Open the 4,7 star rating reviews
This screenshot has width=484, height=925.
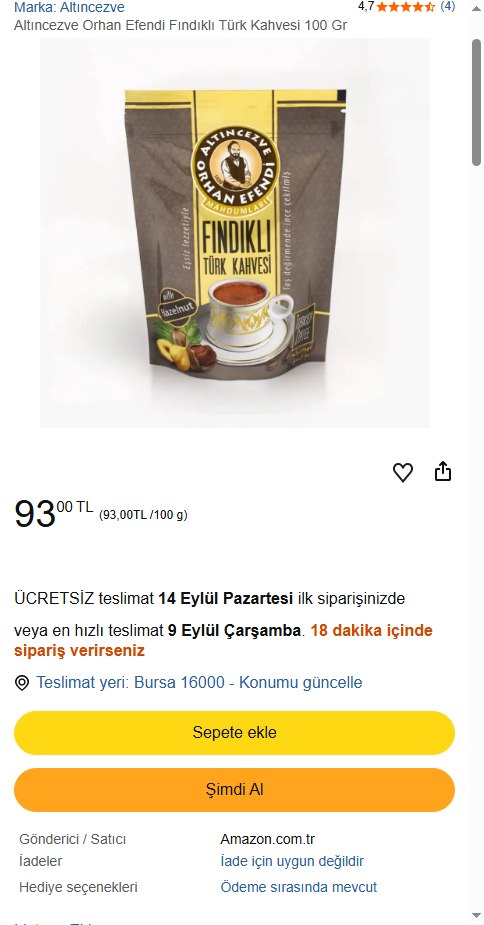pyautogui.click(x=406, y=7)
